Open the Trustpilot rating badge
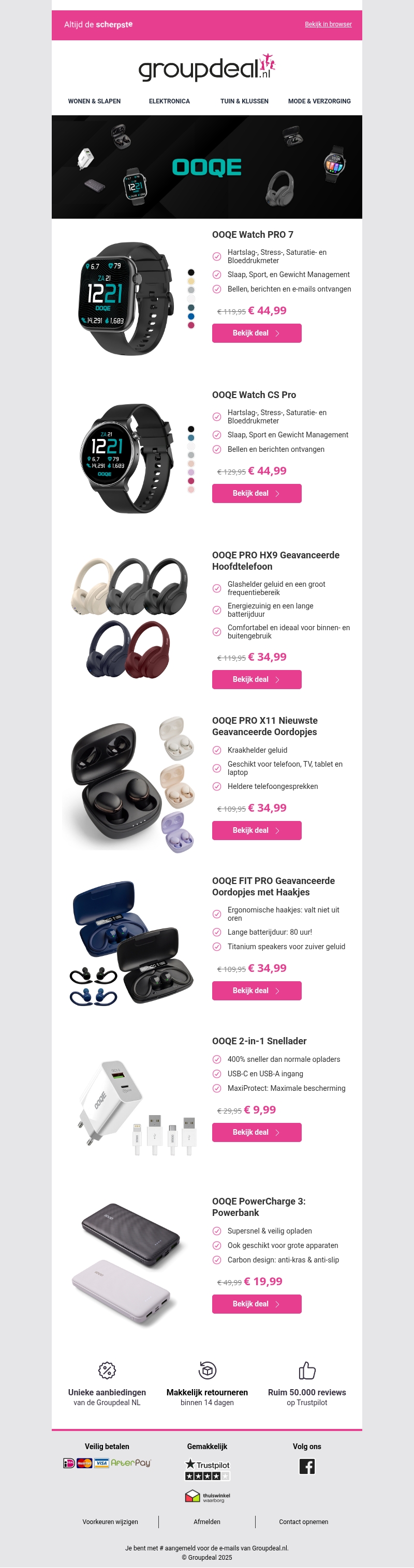This screenshot has width=414, height=1568. click(208, 1469)
